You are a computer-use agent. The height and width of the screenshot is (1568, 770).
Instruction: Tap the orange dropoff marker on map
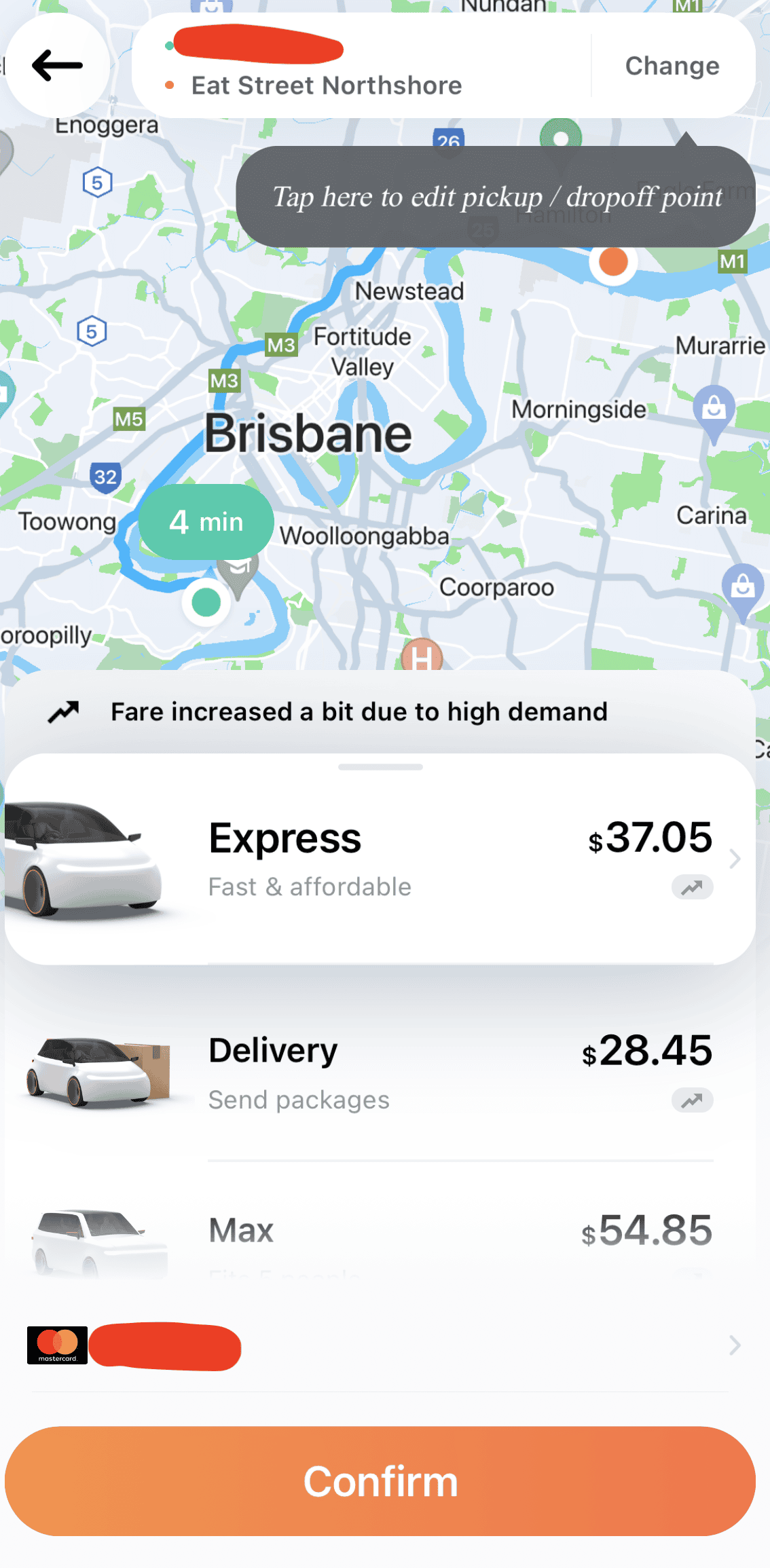click(613, 261)
